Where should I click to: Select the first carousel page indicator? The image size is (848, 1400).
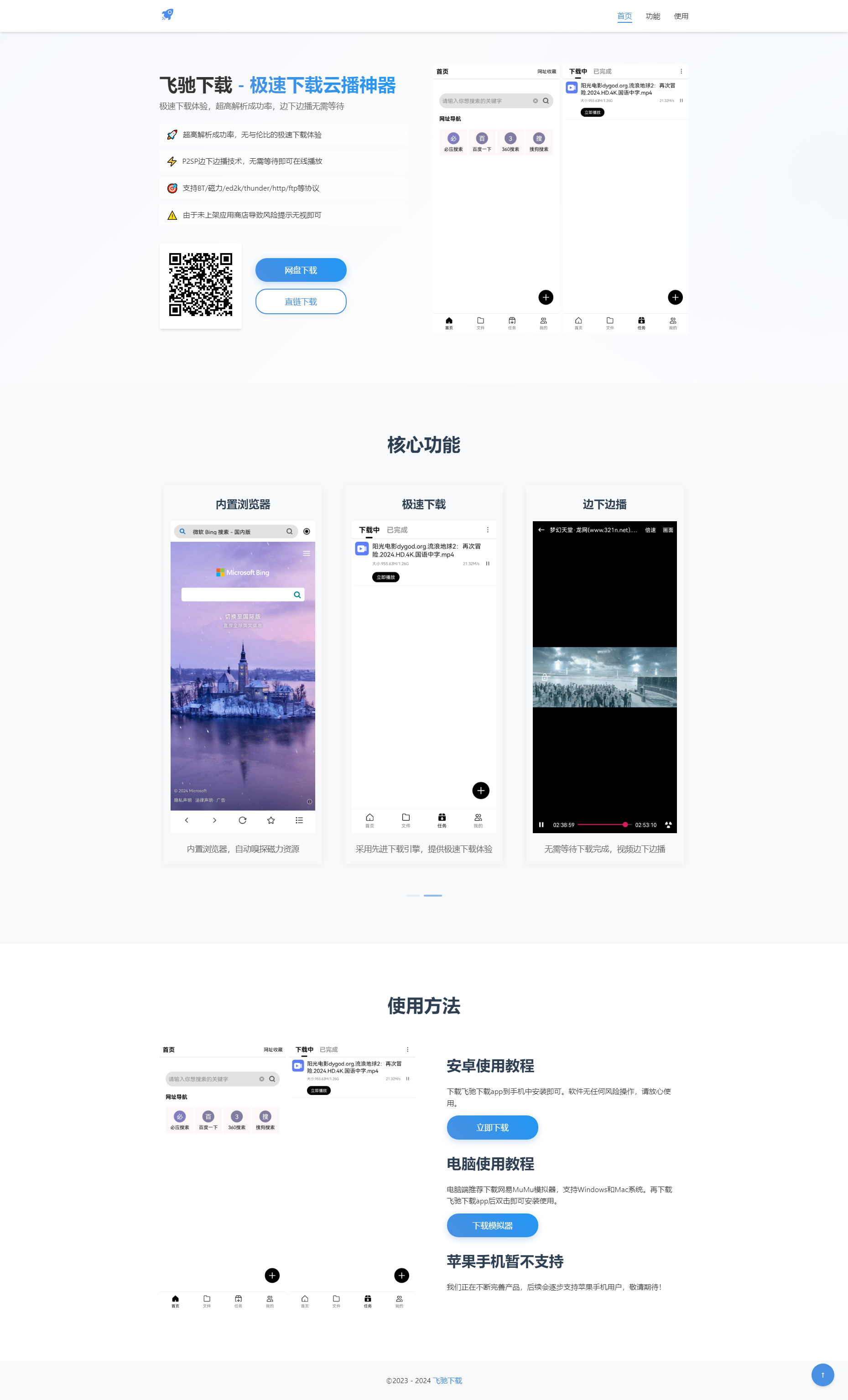click(x=413, y=896)
